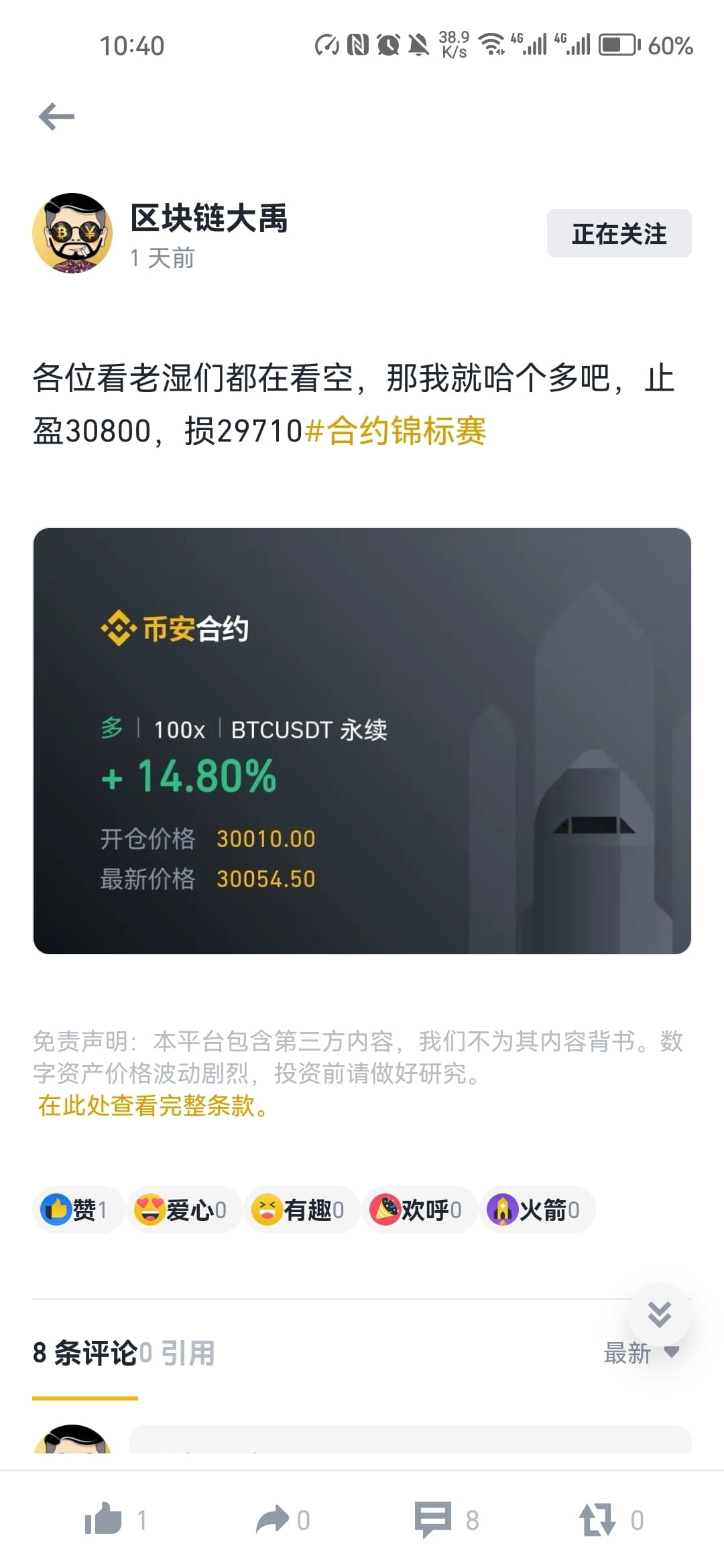Go back using the top arrow
The image size is (724, 1568).
57,117
